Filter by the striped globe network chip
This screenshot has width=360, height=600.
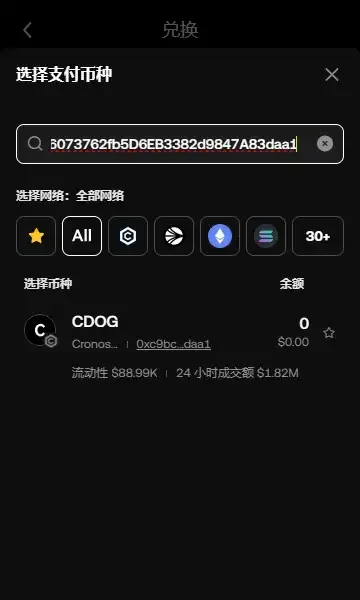click(174, 236)
